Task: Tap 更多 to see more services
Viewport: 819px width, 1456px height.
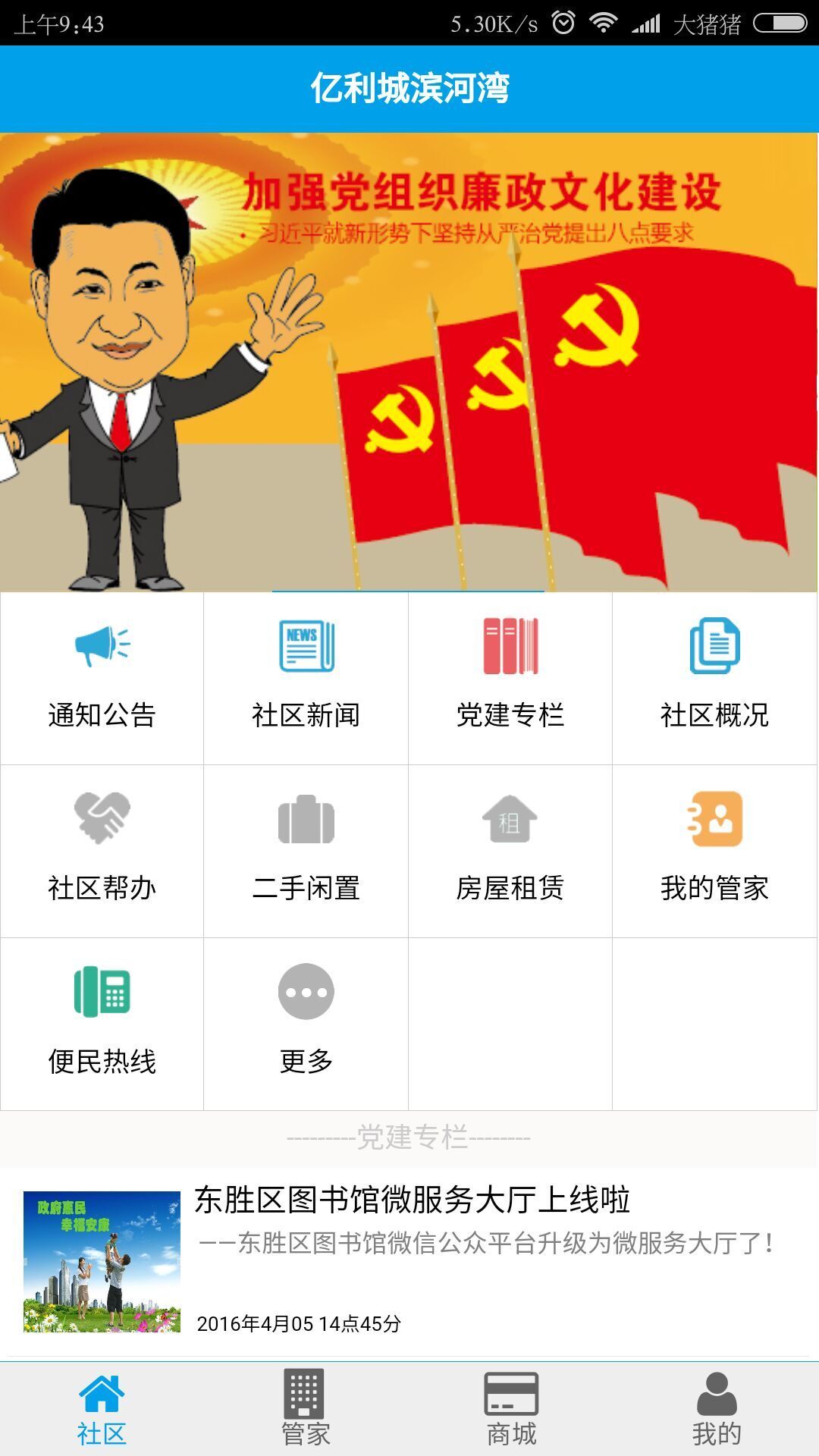Action: (306, 1023)
